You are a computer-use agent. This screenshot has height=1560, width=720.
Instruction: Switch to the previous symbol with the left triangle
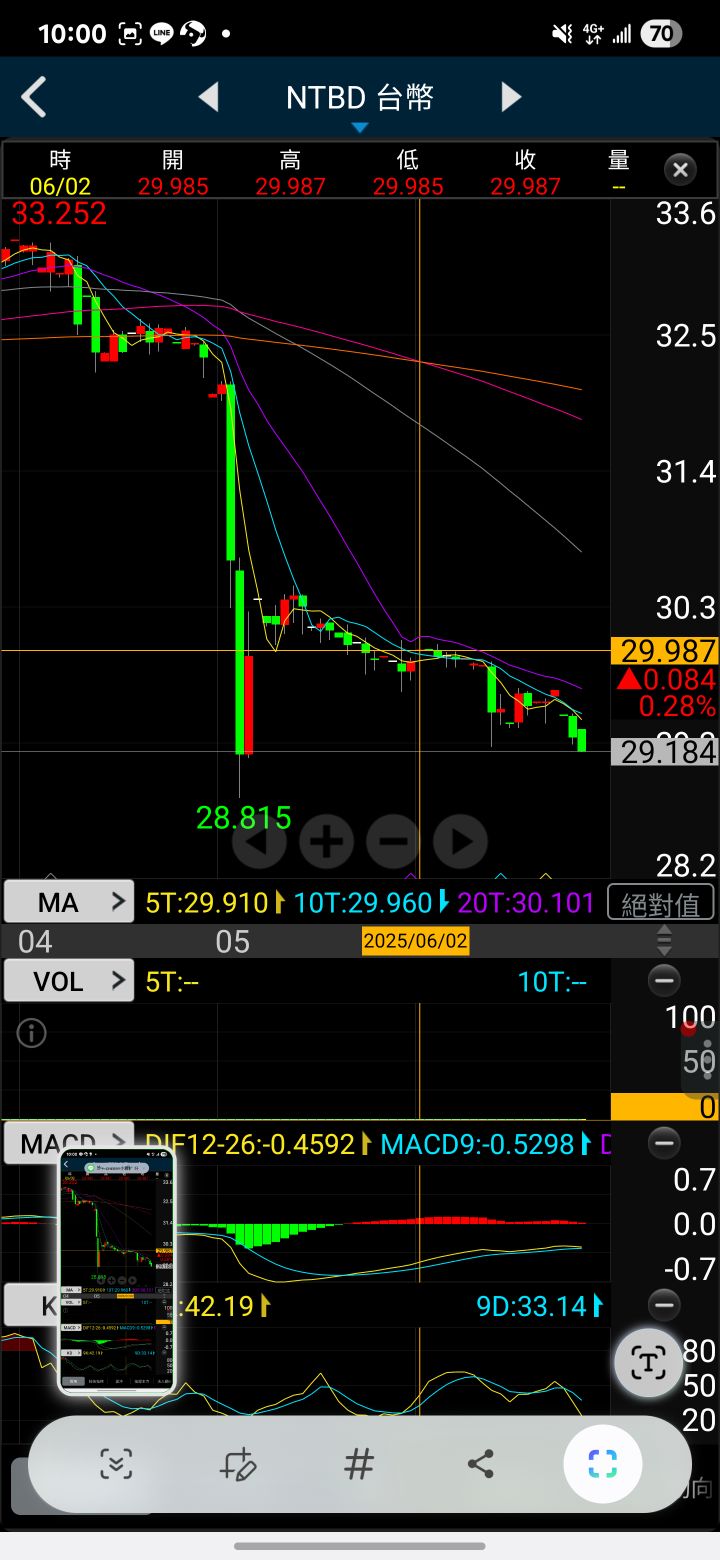208,97
